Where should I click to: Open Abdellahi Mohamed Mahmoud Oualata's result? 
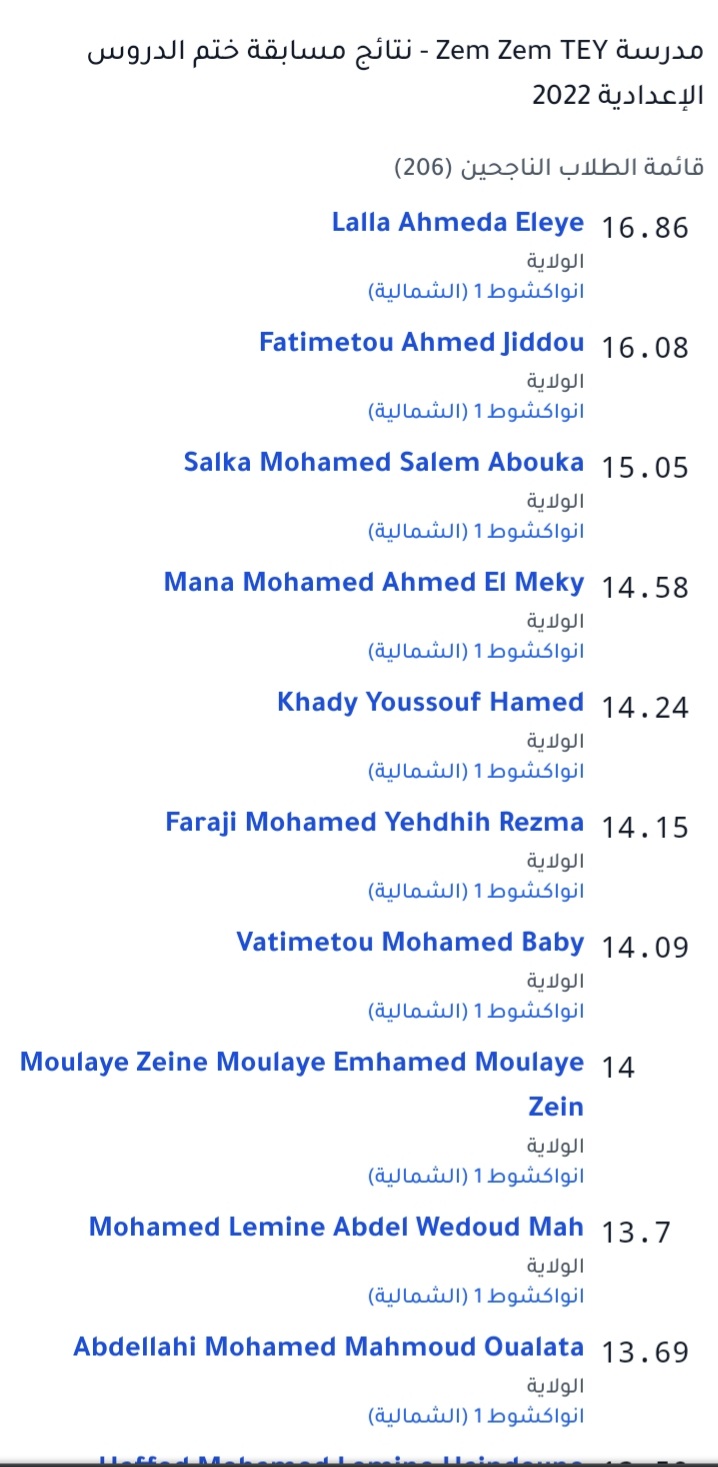(x=329, y=1347)
